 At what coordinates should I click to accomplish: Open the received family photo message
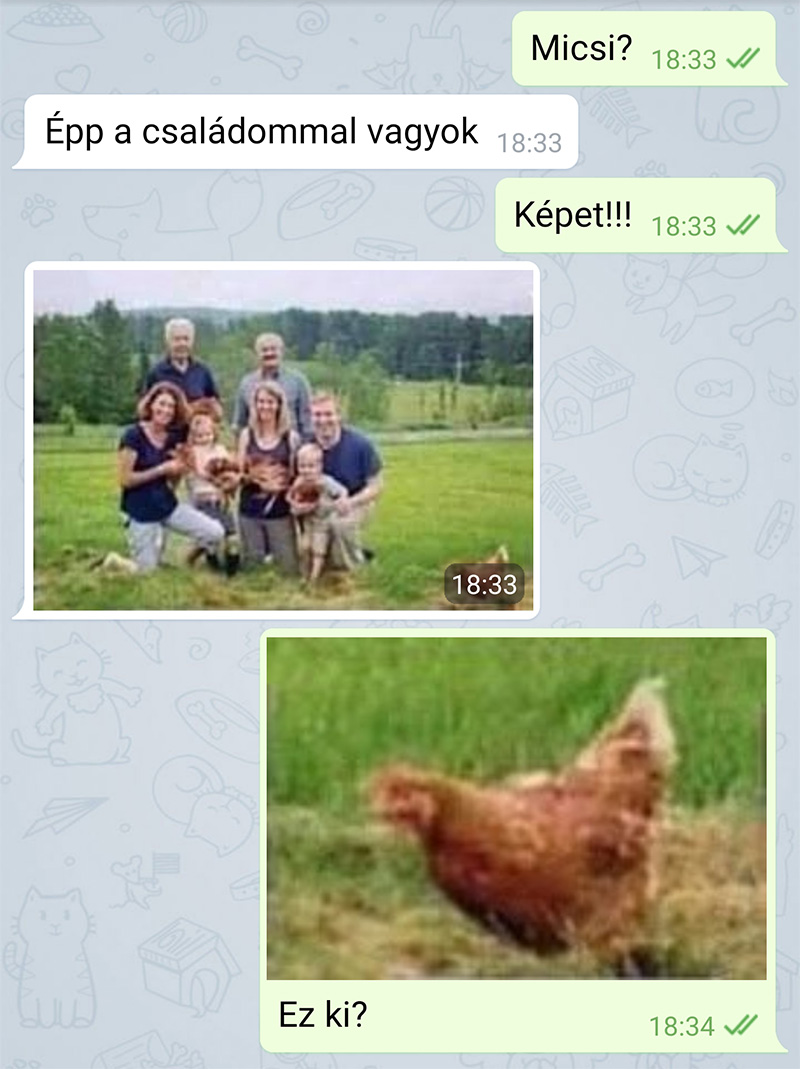(283, 440)
